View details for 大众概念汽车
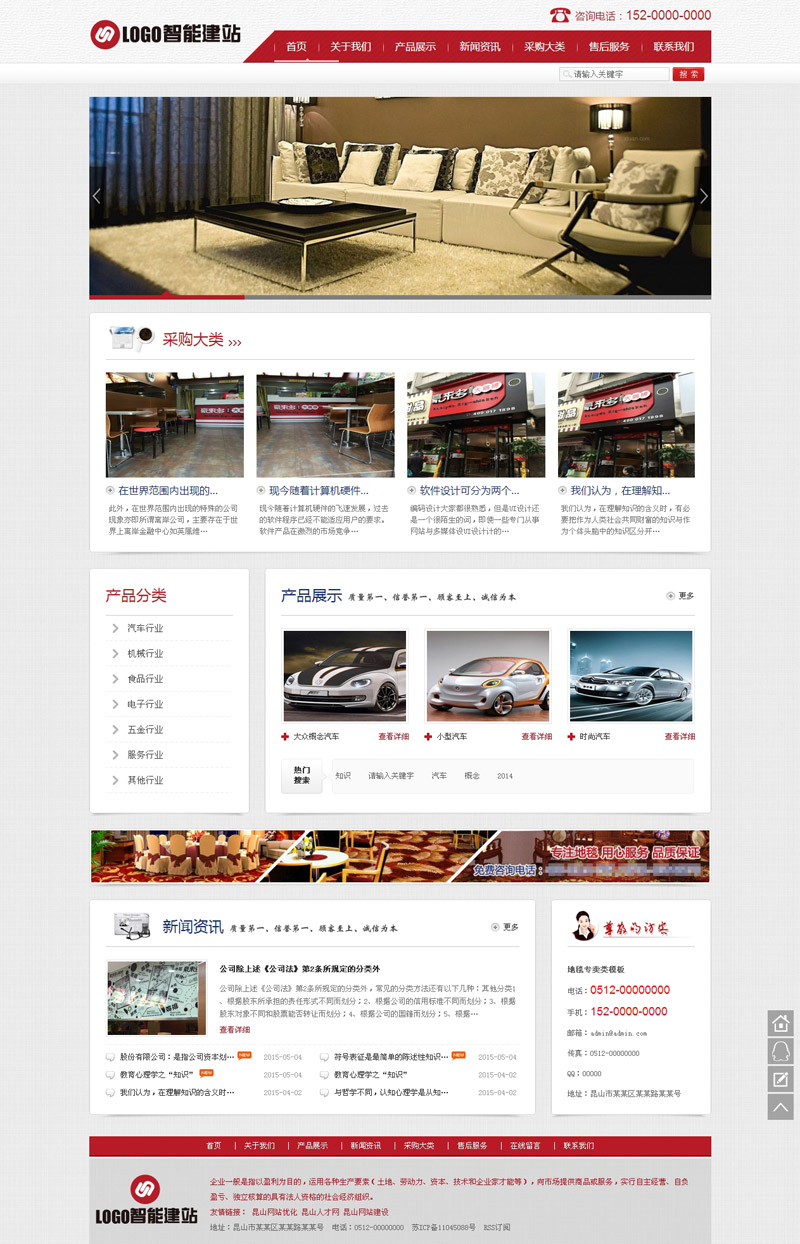 click(393, 737)
